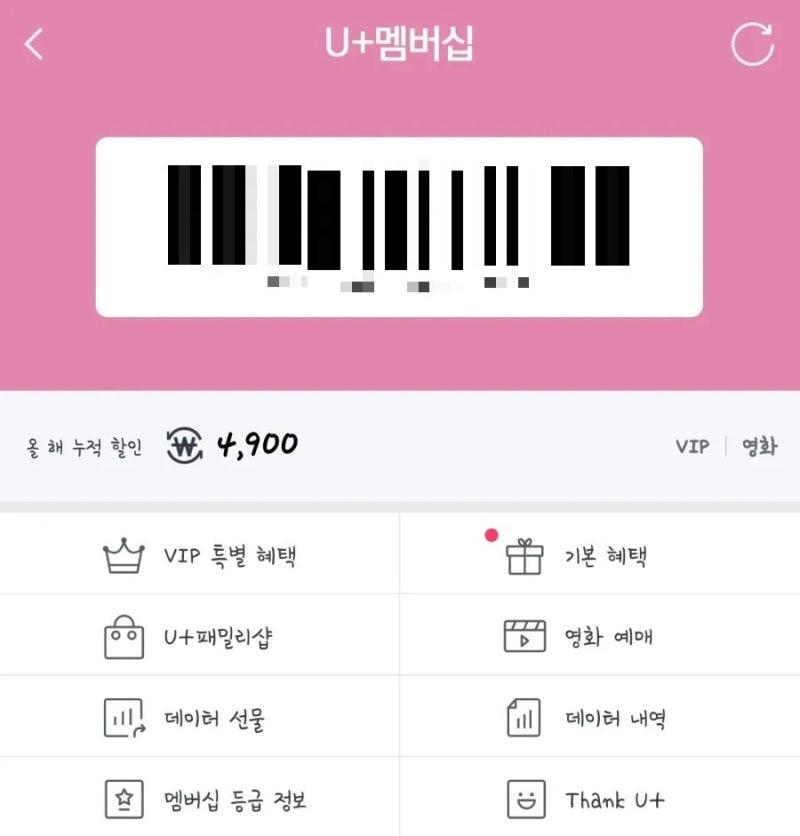
Task: Open 영화 예매
Action: tap(579, 637)
